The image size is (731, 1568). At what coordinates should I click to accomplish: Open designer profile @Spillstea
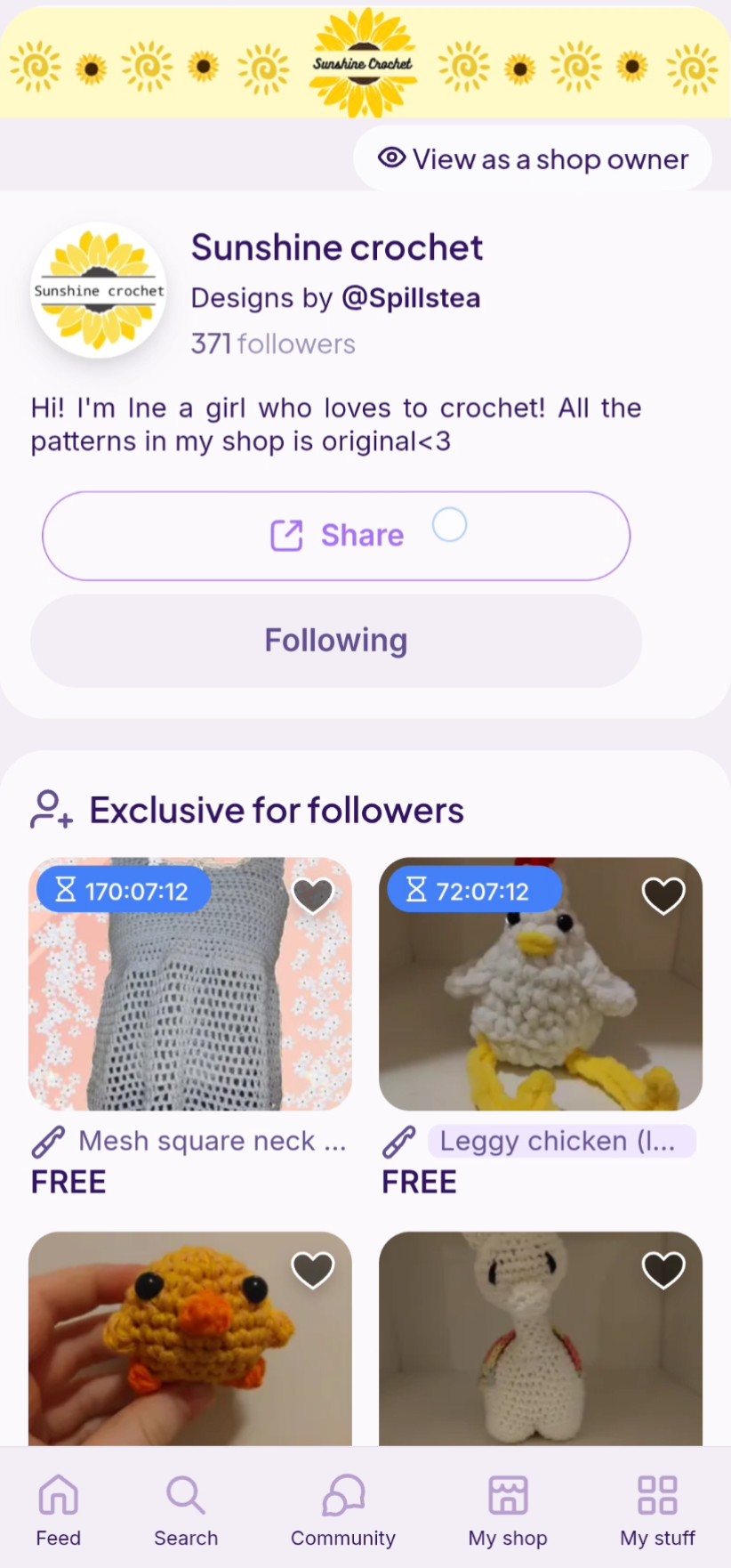coord(410,298)
